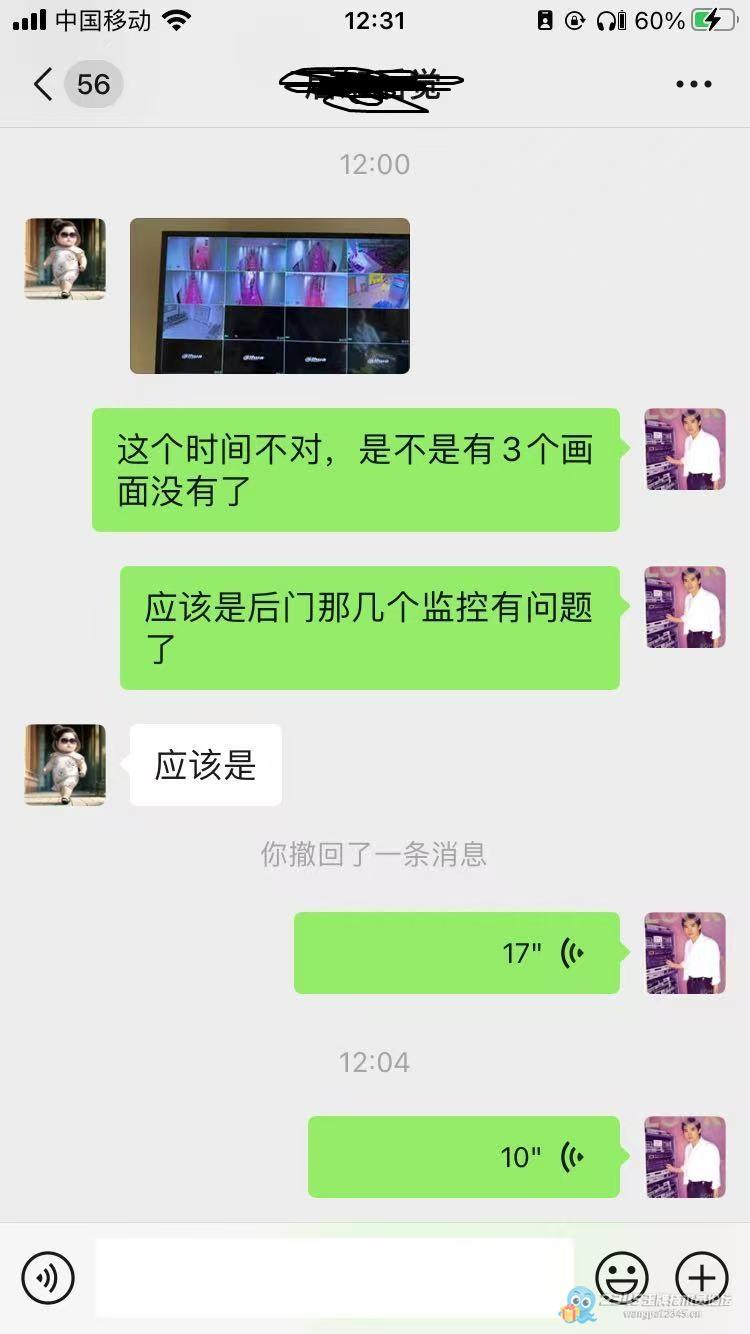The height and width of the screenshot is (1334, 750).
Task: Focus the message text field
Action: (334, 1277)
